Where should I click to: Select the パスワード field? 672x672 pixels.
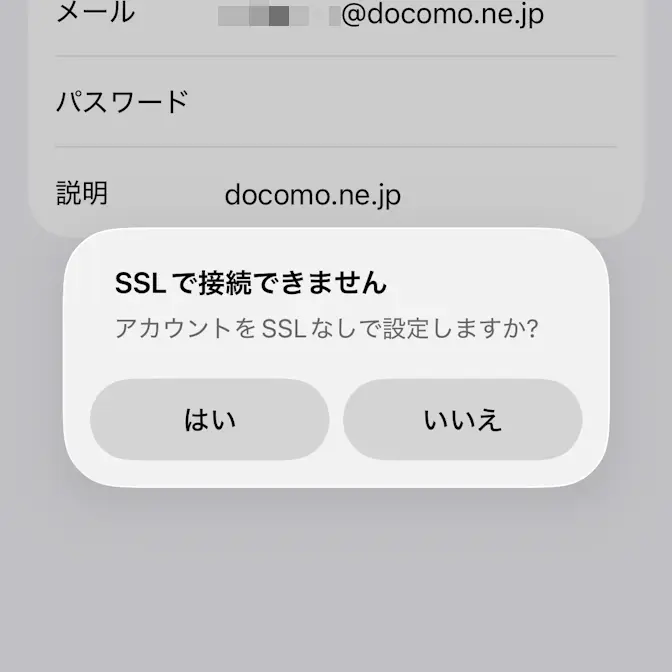400,102
